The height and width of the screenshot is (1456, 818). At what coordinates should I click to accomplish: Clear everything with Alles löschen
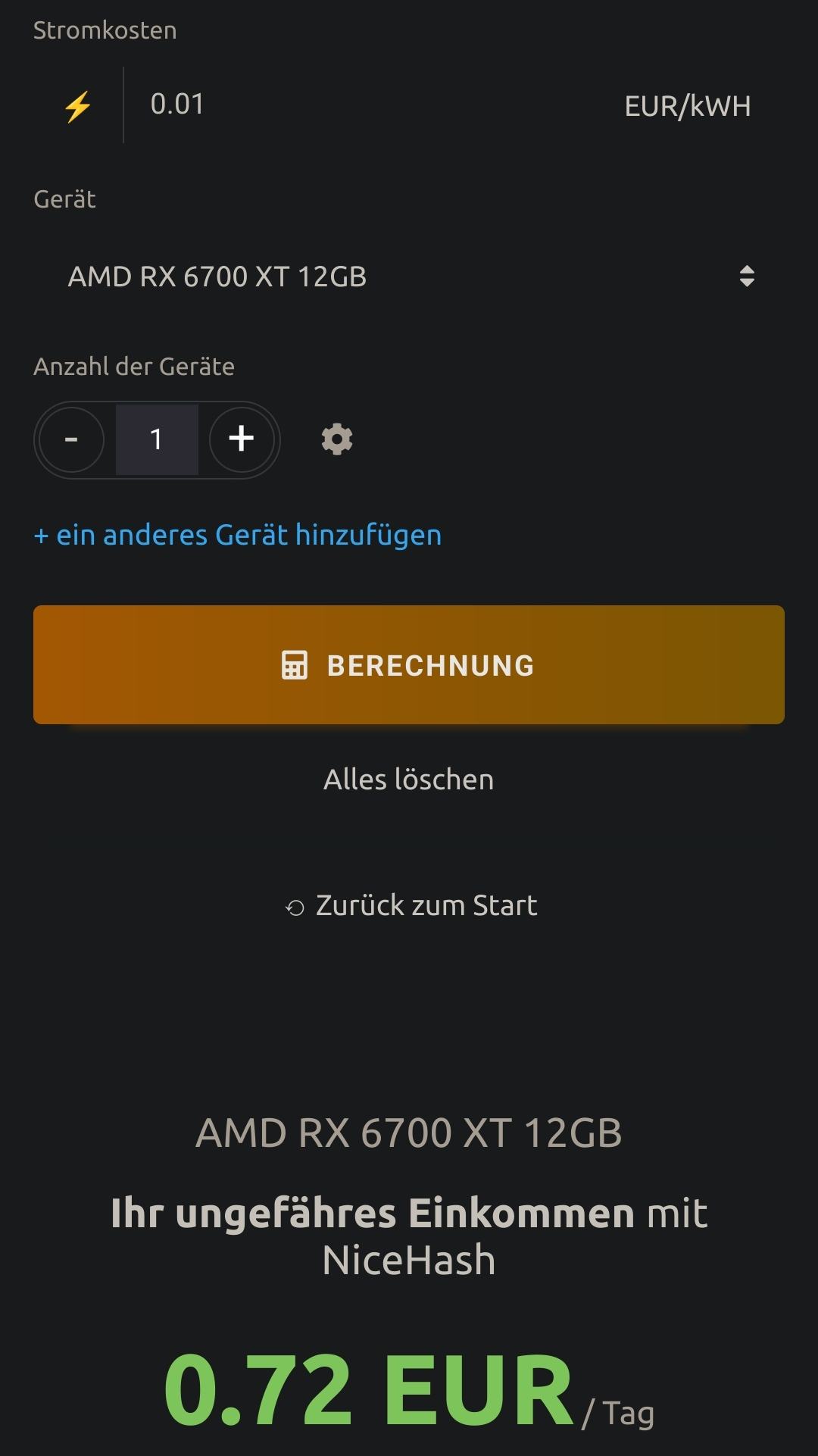click(409, 780)
